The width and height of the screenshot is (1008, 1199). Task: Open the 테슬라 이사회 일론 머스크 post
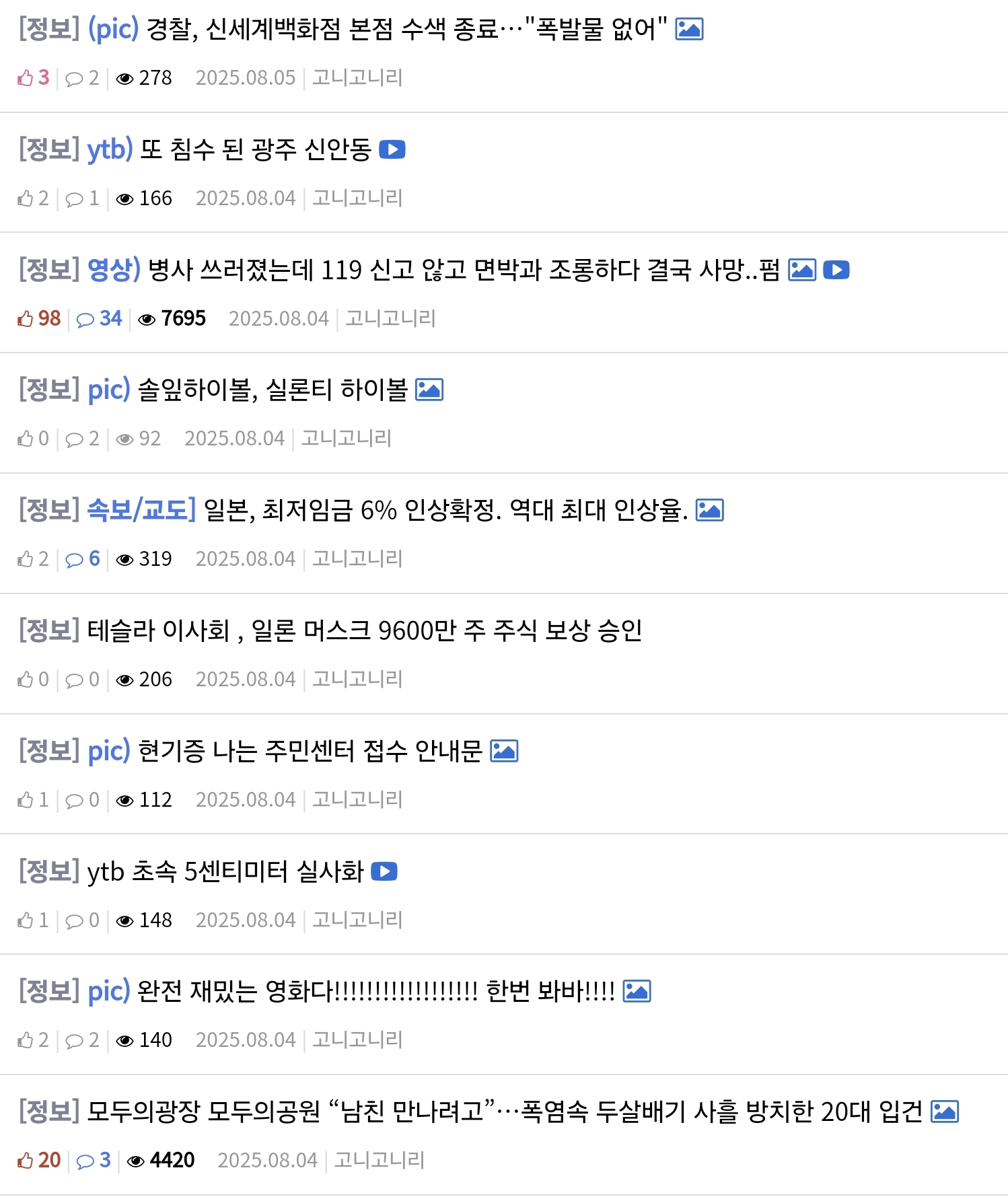pos(364,630)
